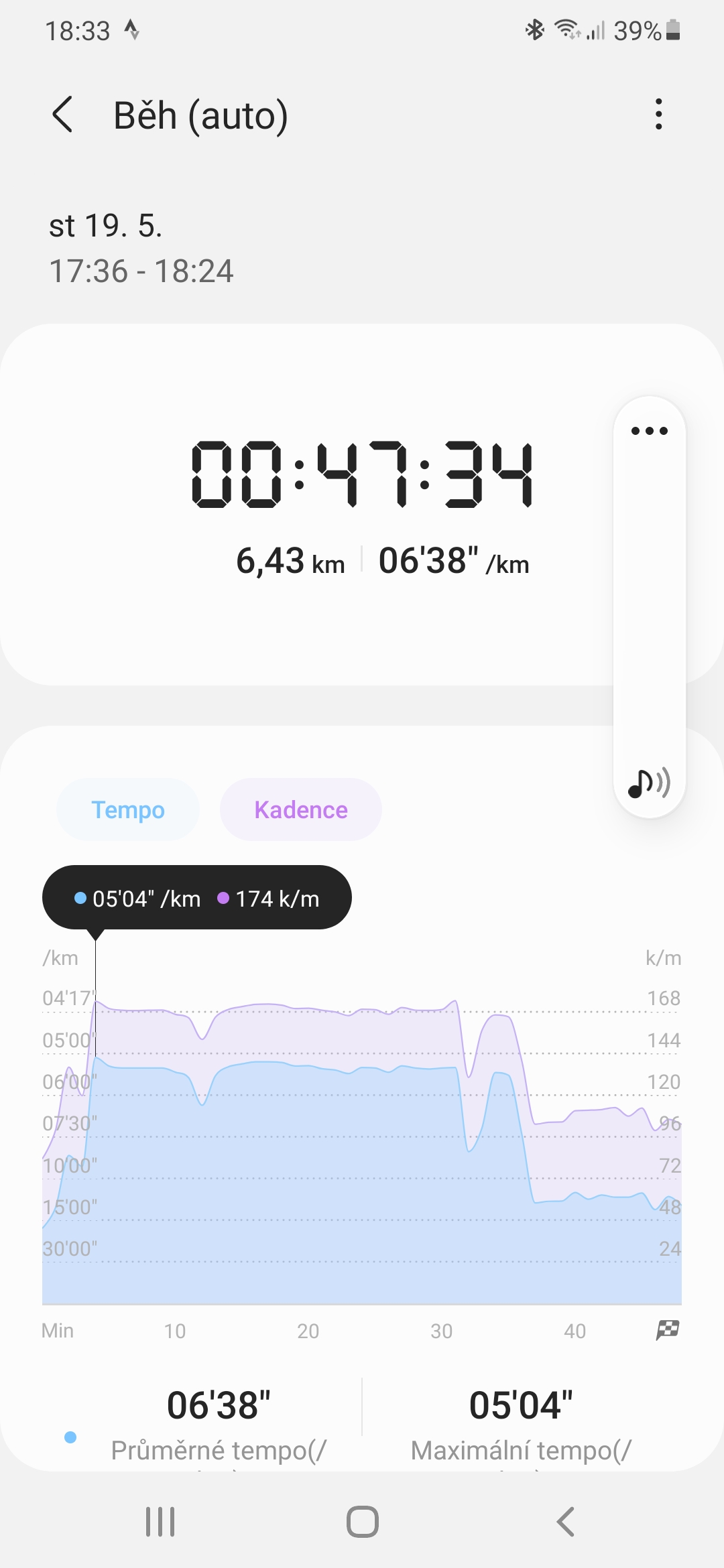Go back from the Běh (auto) screen
724x1568 pixels.
(62, 115)
